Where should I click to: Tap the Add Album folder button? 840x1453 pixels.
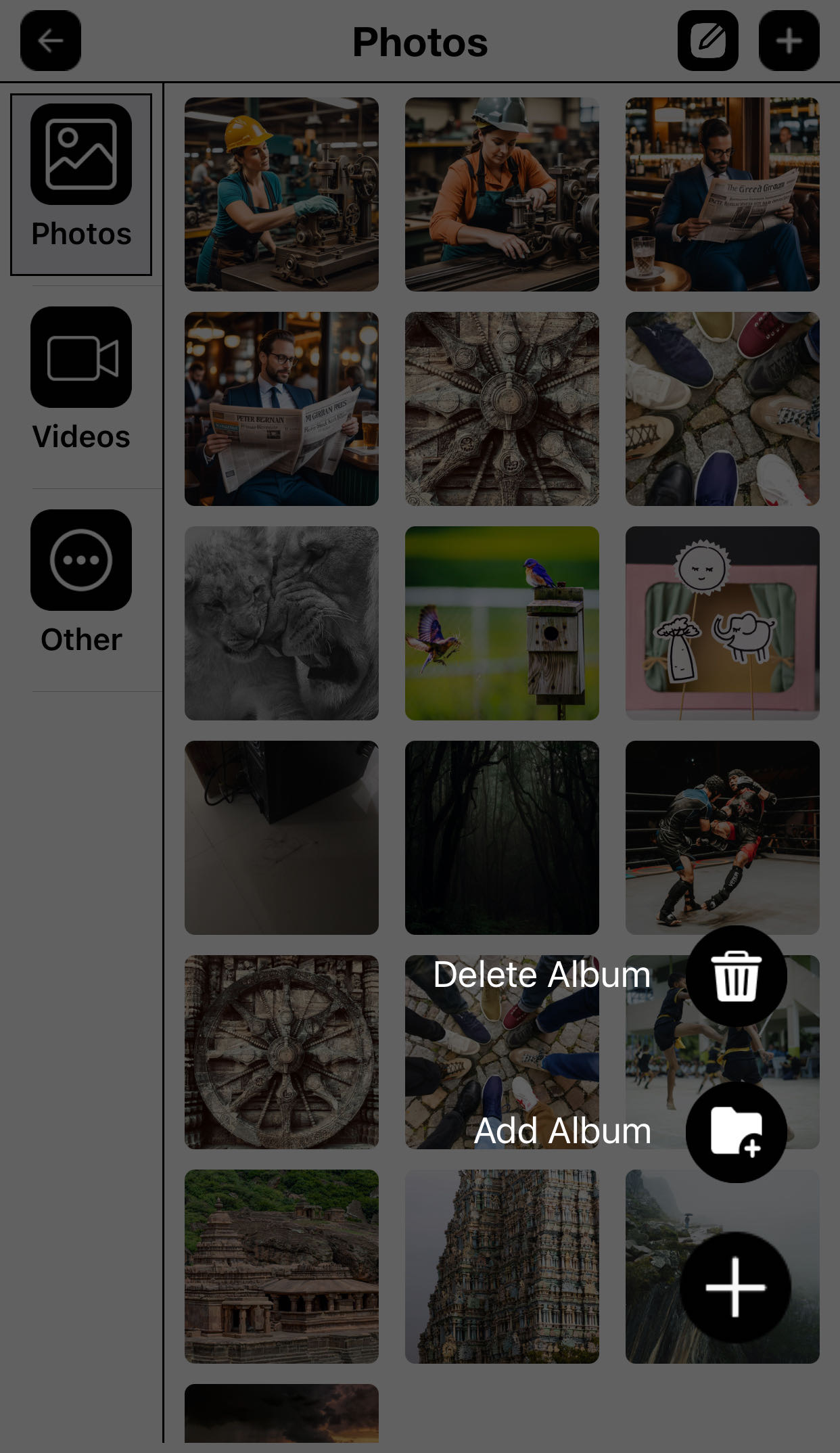(737, 1132)
